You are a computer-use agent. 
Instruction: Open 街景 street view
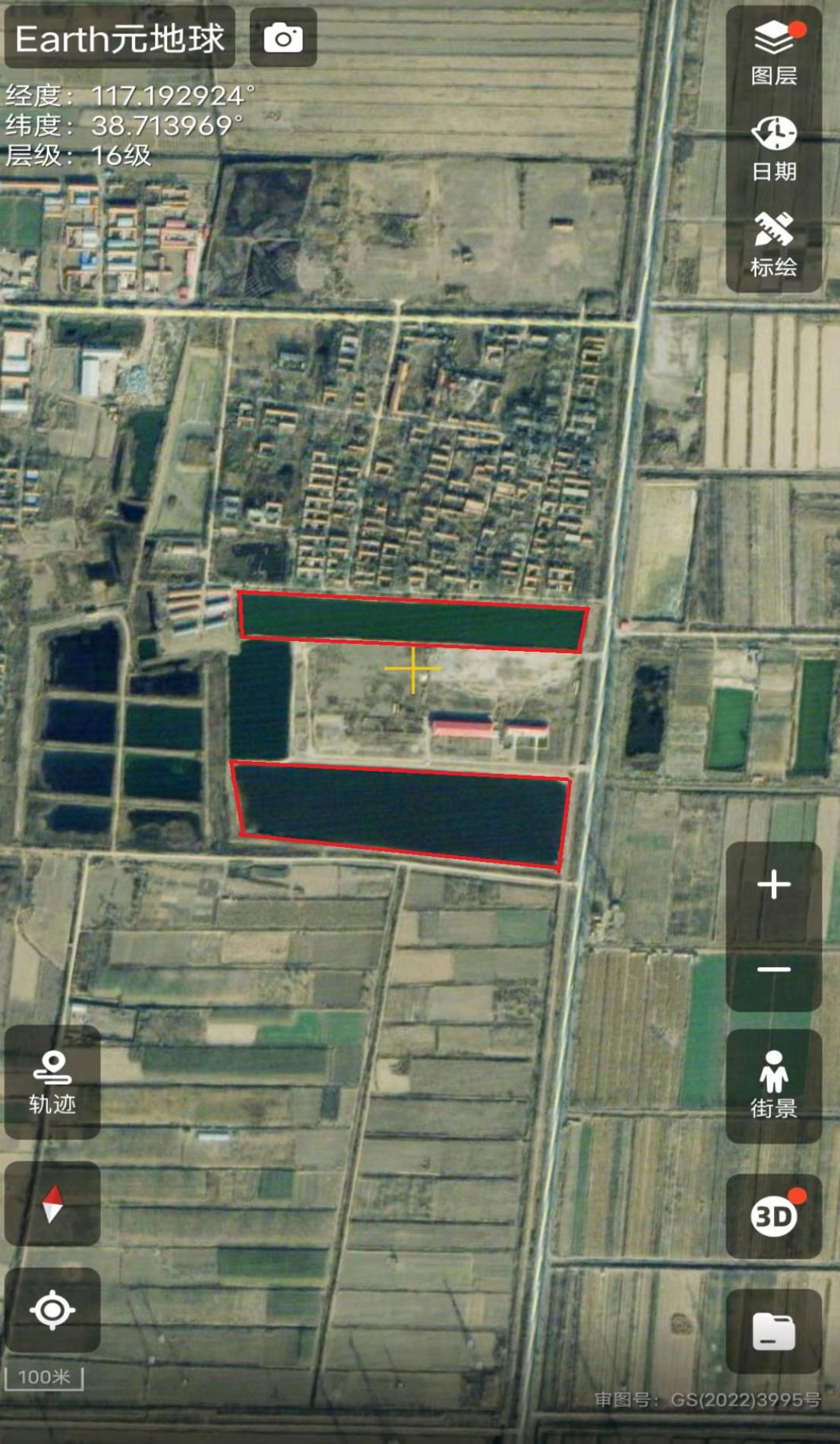click(773, 1085)
